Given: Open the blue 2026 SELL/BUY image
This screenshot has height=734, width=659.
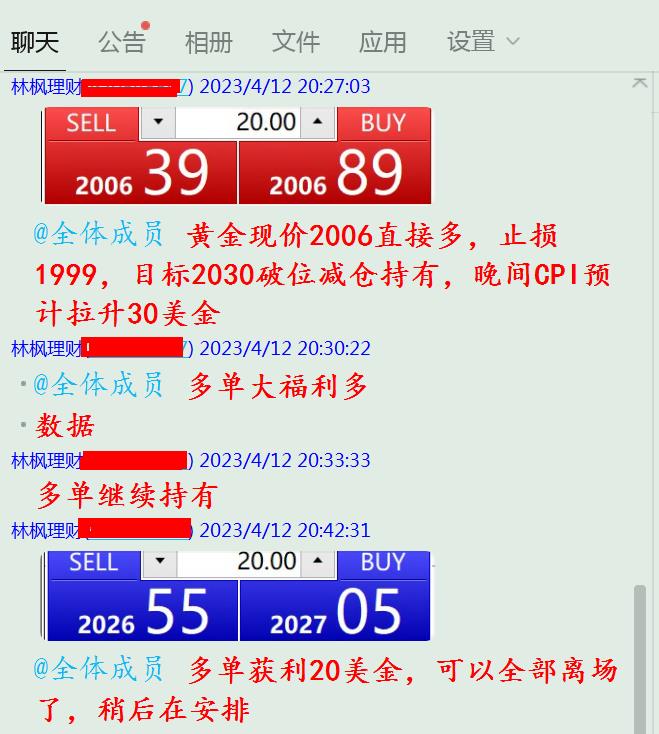Looking at the screenshot, I should point(237,595).
